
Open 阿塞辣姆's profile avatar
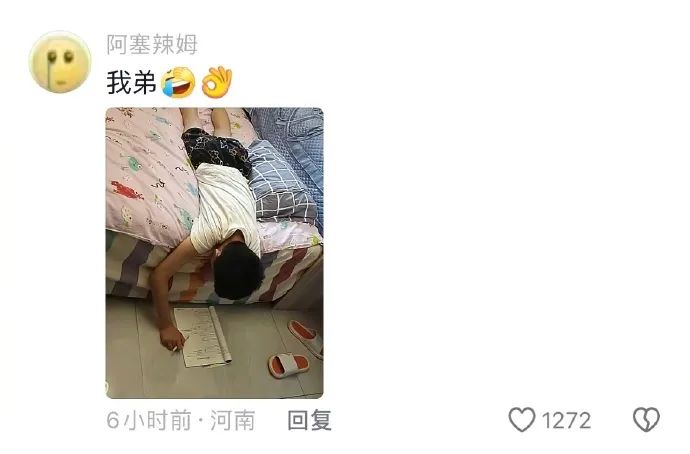click(59, 62)
